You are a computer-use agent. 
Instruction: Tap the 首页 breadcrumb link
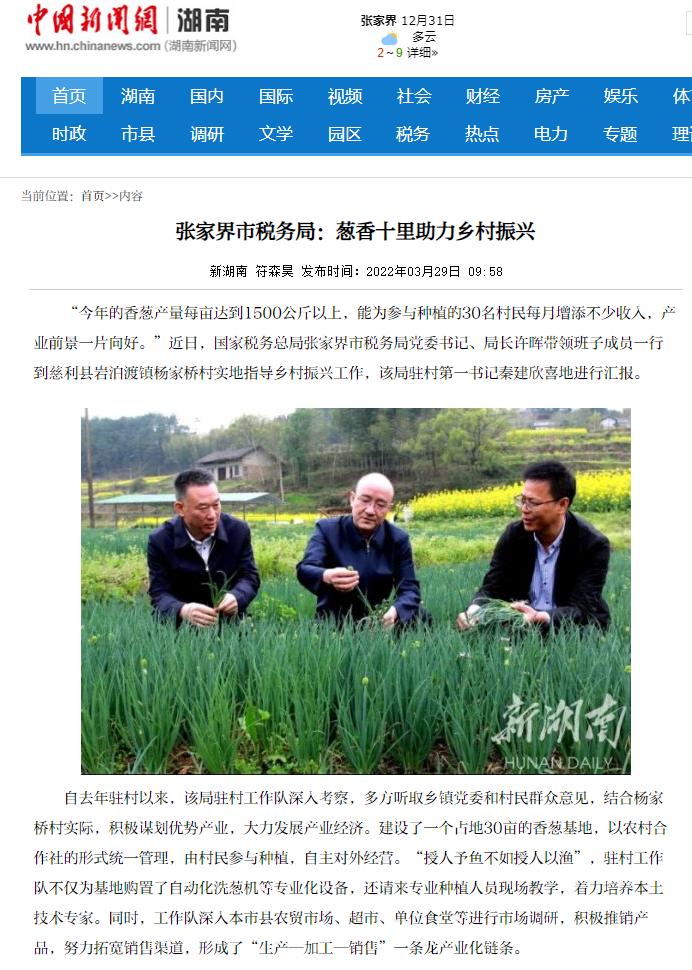click(92, 196)
